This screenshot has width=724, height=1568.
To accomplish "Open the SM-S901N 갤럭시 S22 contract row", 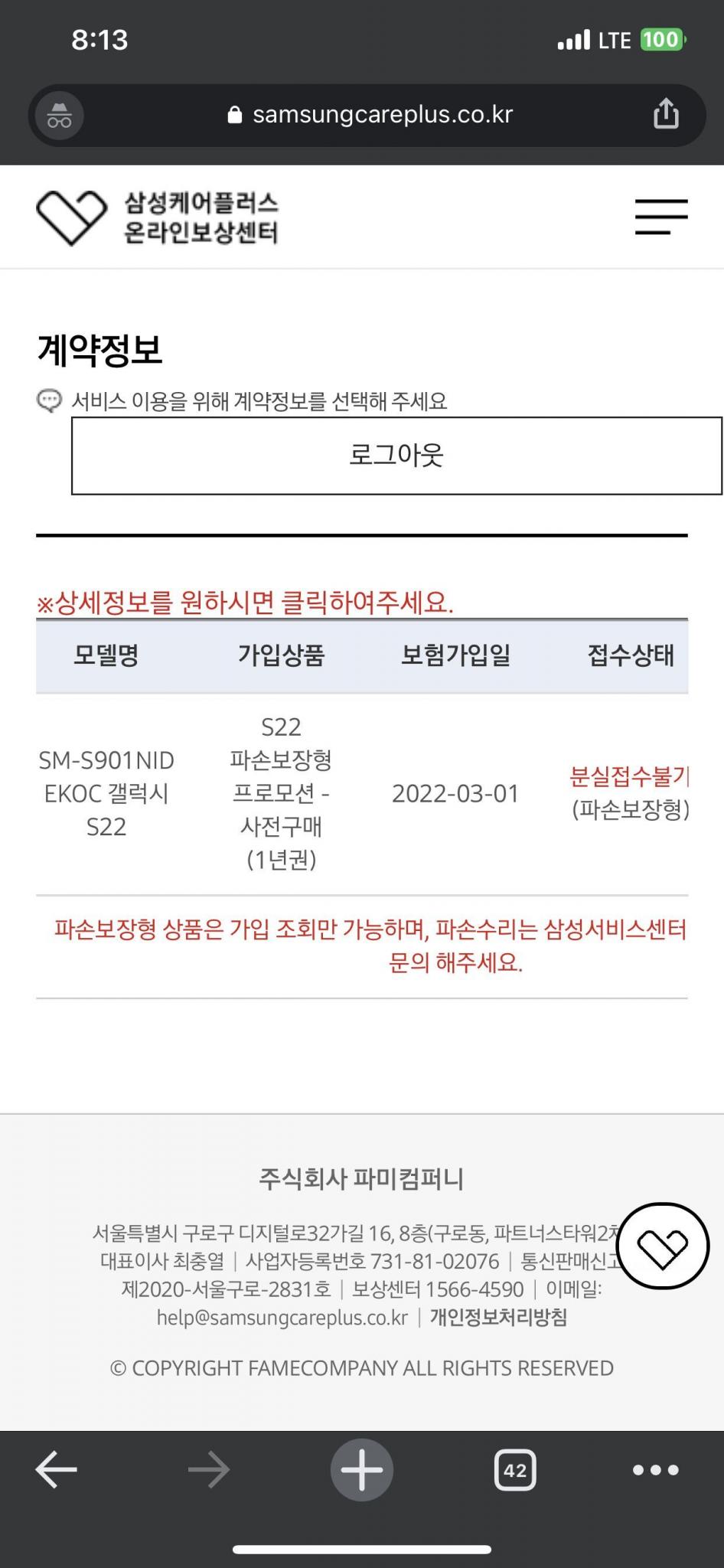I will pos(362,794).
